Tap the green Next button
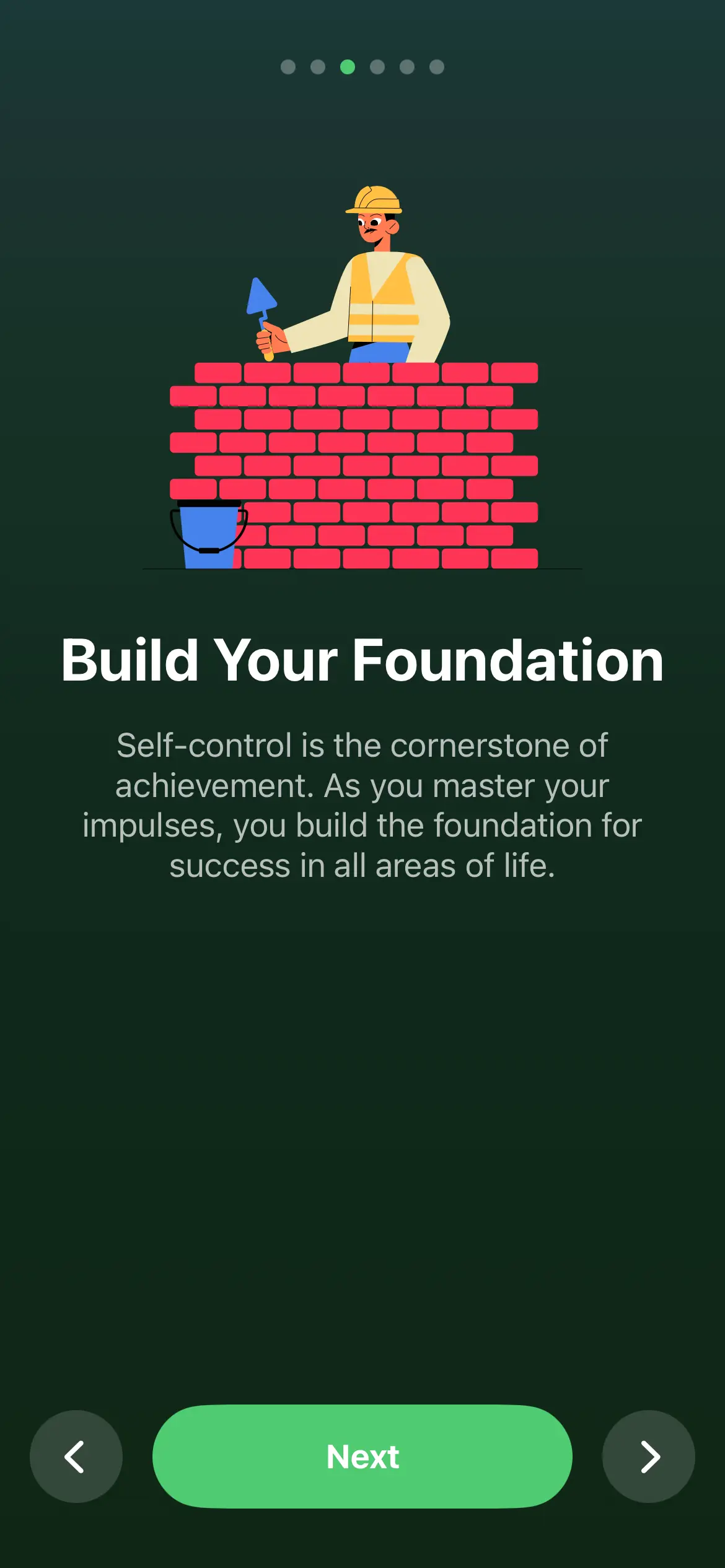The height and width of the screenshot is (1568, 725). click(362, 1457)
